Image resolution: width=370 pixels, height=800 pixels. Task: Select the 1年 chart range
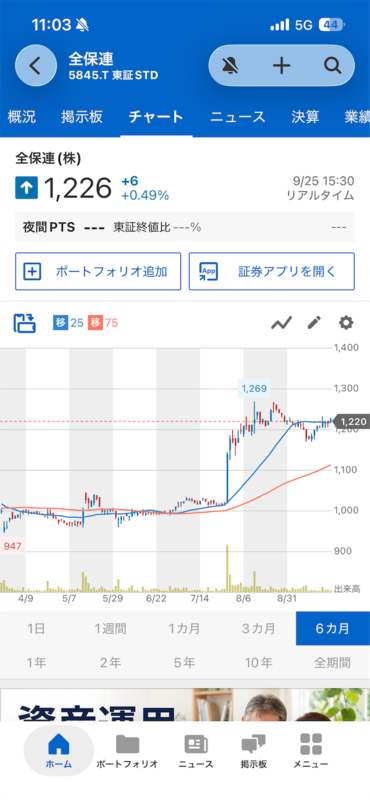coord(37,663)
